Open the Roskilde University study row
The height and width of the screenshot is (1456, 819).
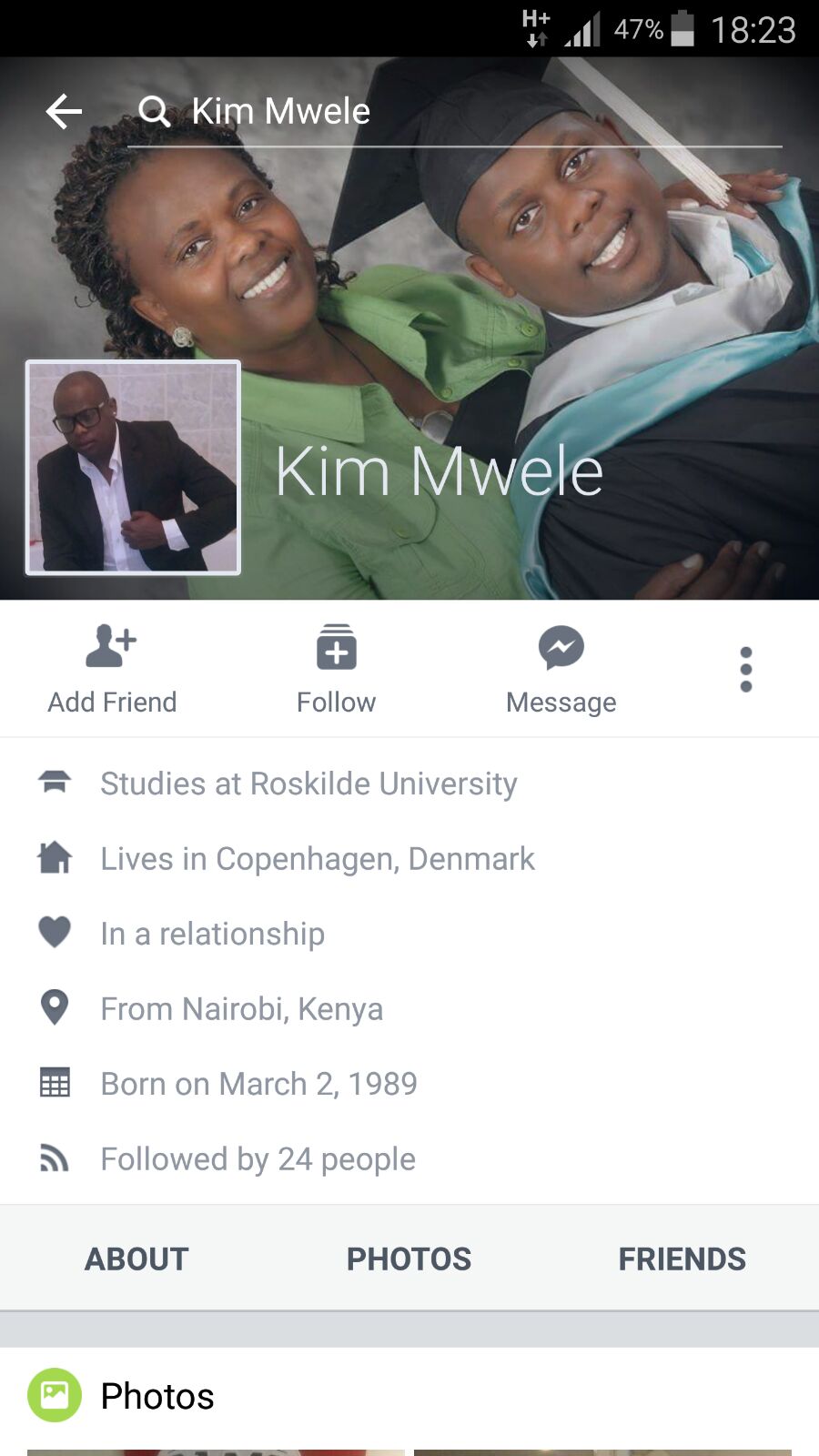(308, 784)
